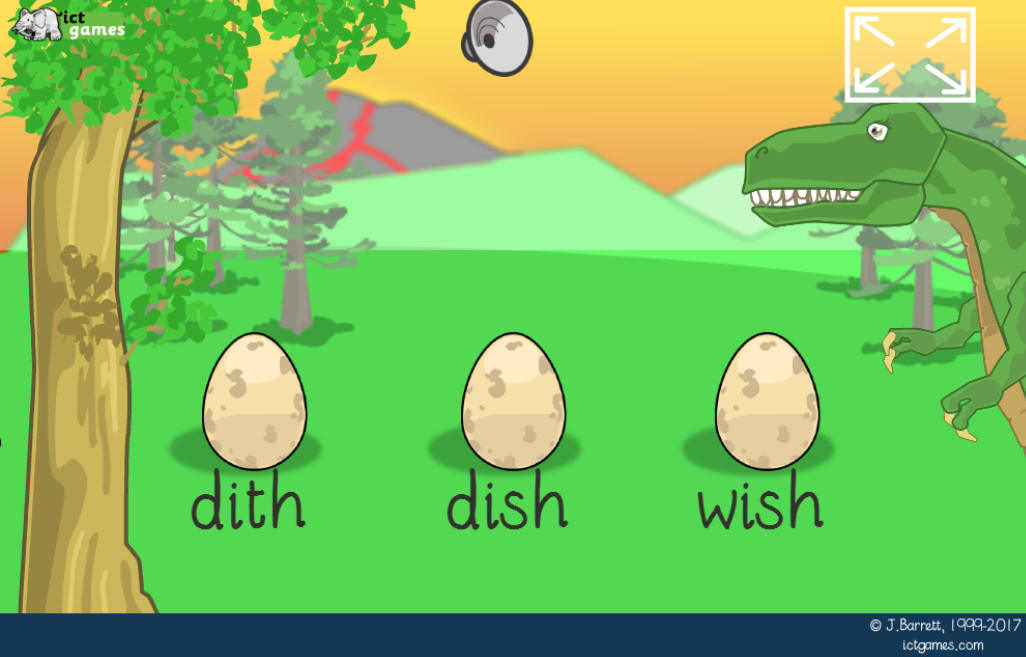Image resolution: width=1026 pixels, height=657 pixels.
Task: Enter fullscreen mode
Action: click(x=909, y=54)
